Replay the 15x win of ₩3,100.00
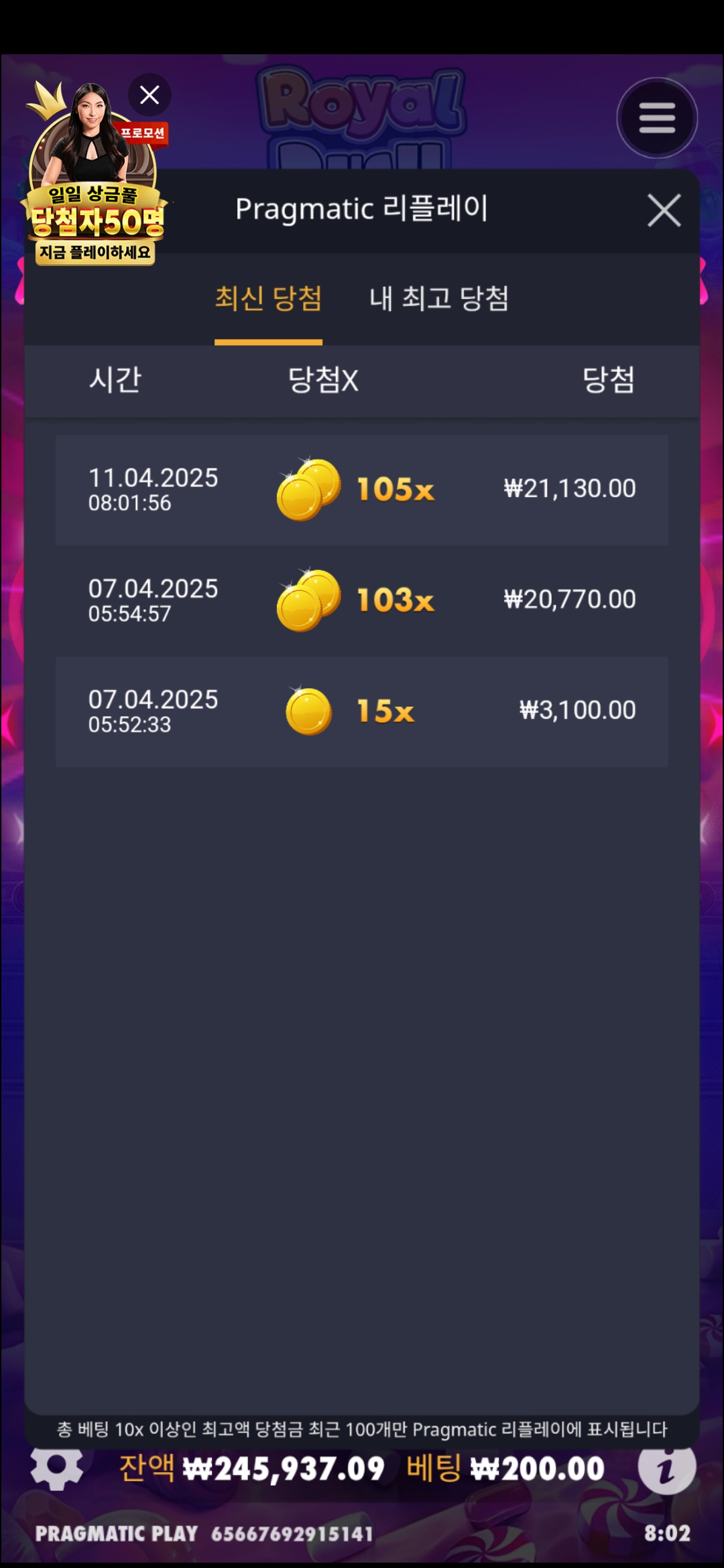 coord(361,712)
